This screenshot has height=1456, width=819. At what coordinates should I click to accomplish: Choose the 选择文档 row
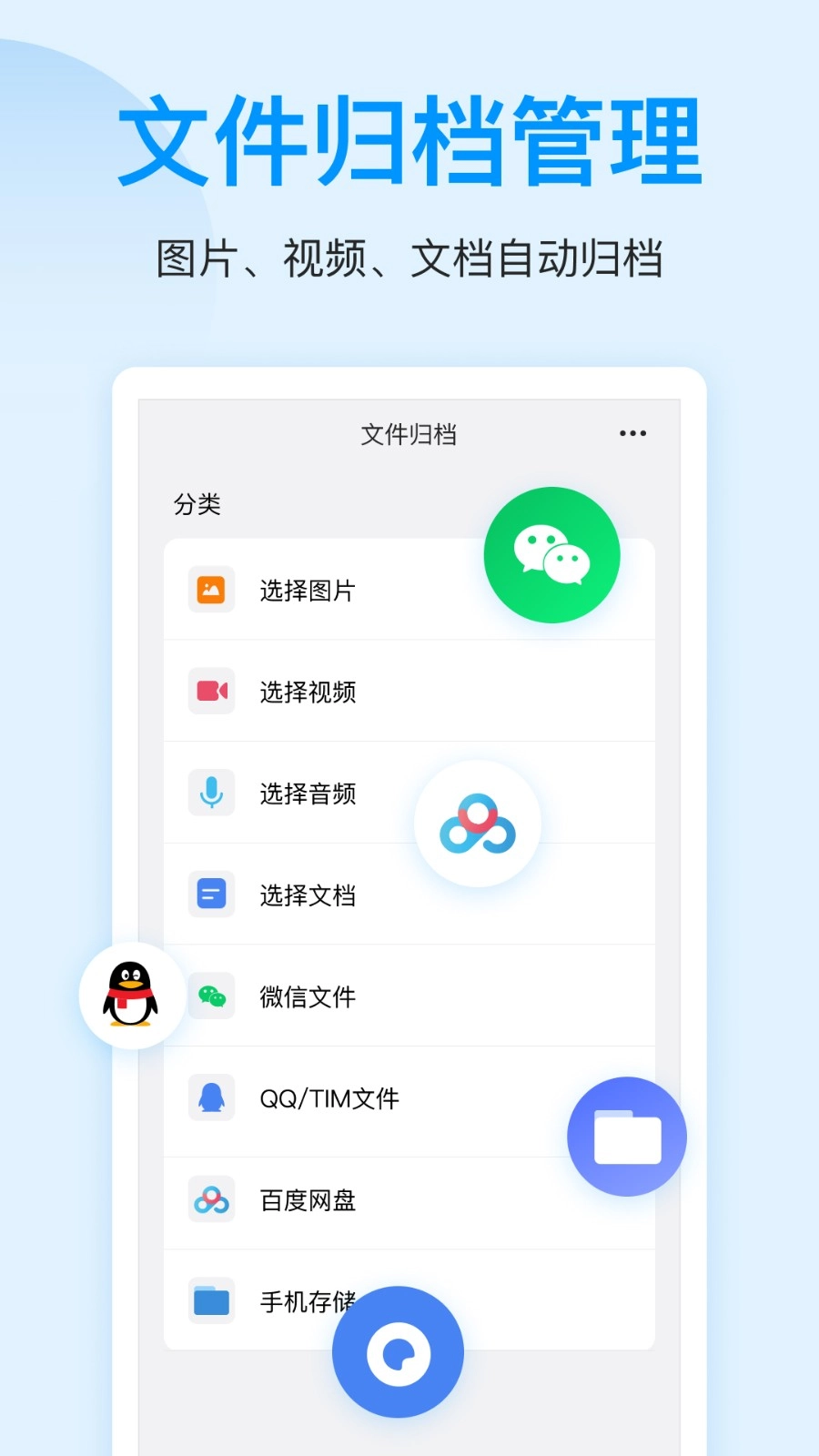(308, 895)
